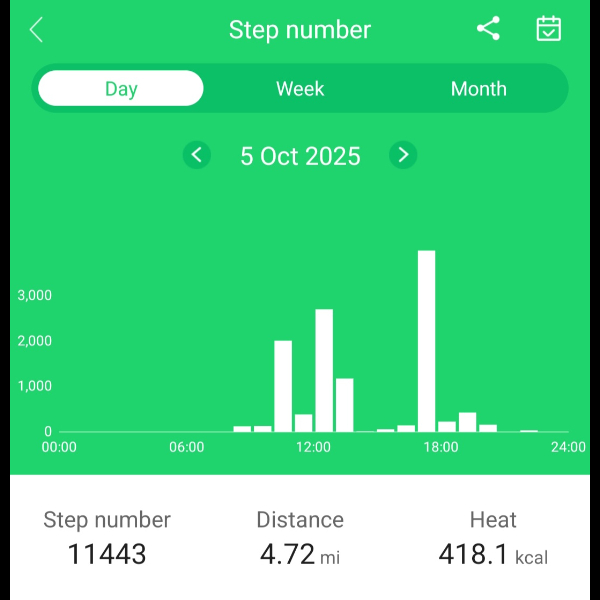600x600 pixels.
Task: Go back from Step number screen
Action: pyautogui.click(x=36, y=30)
